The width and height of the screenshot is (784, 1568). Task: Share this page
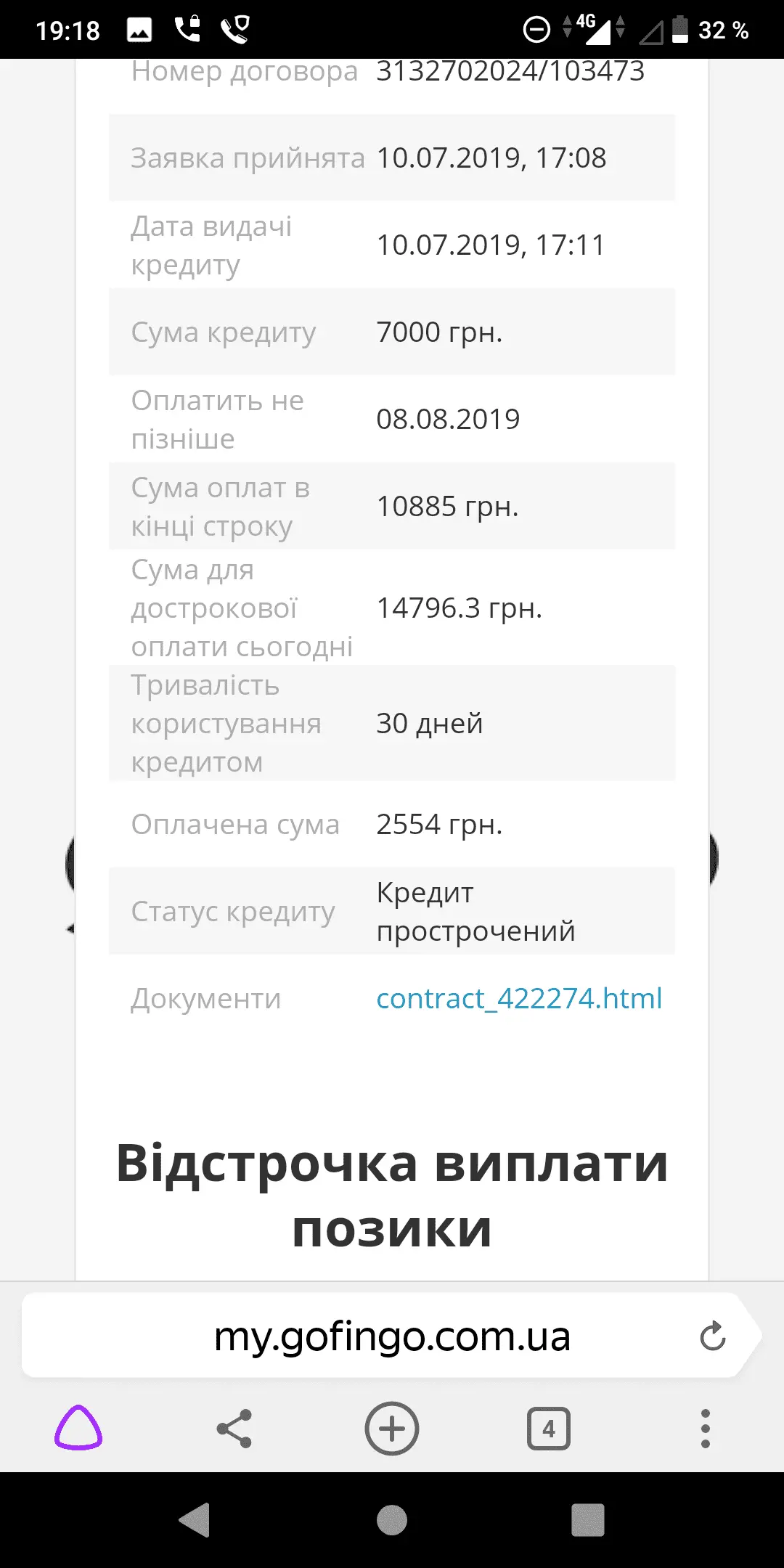point(234,1429)
